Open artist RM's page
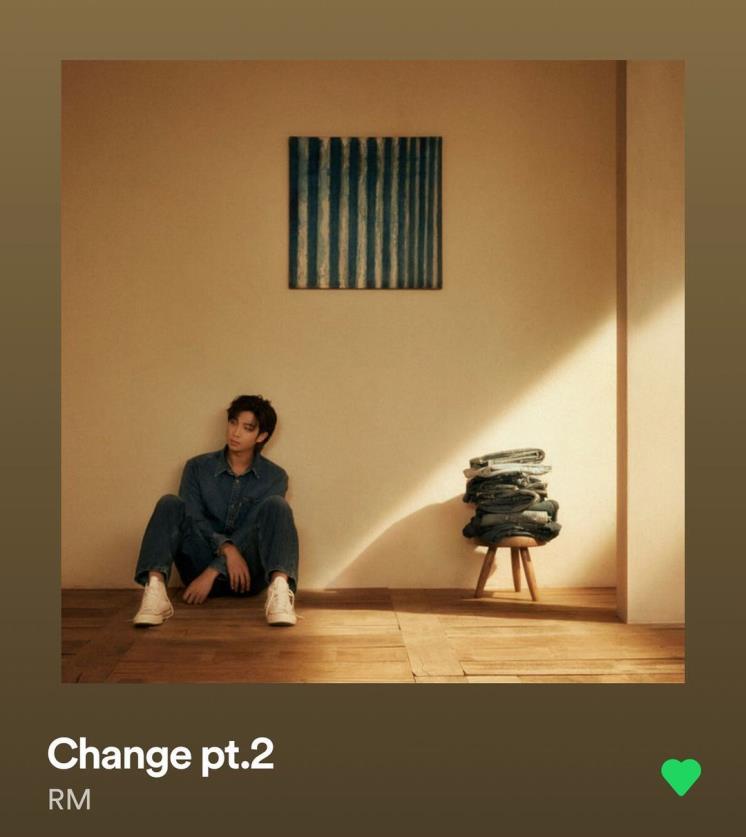The image size is (746, 837). (x=69, y=800)
